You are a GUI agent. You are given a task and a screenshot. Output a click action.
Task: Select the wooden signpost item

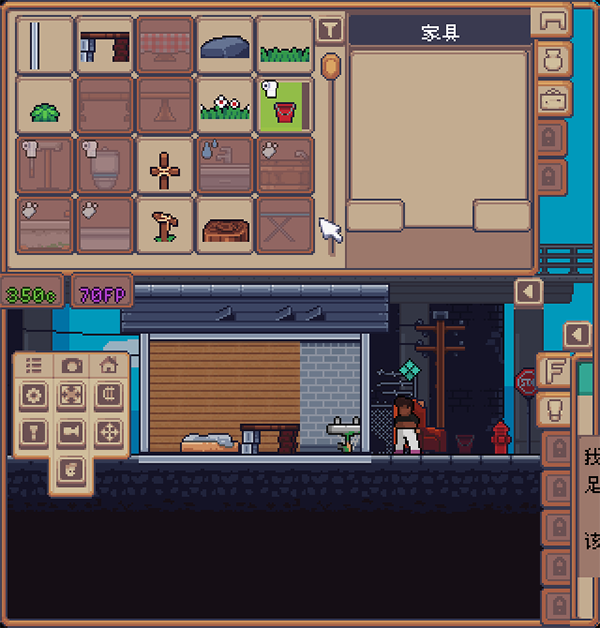164,225
